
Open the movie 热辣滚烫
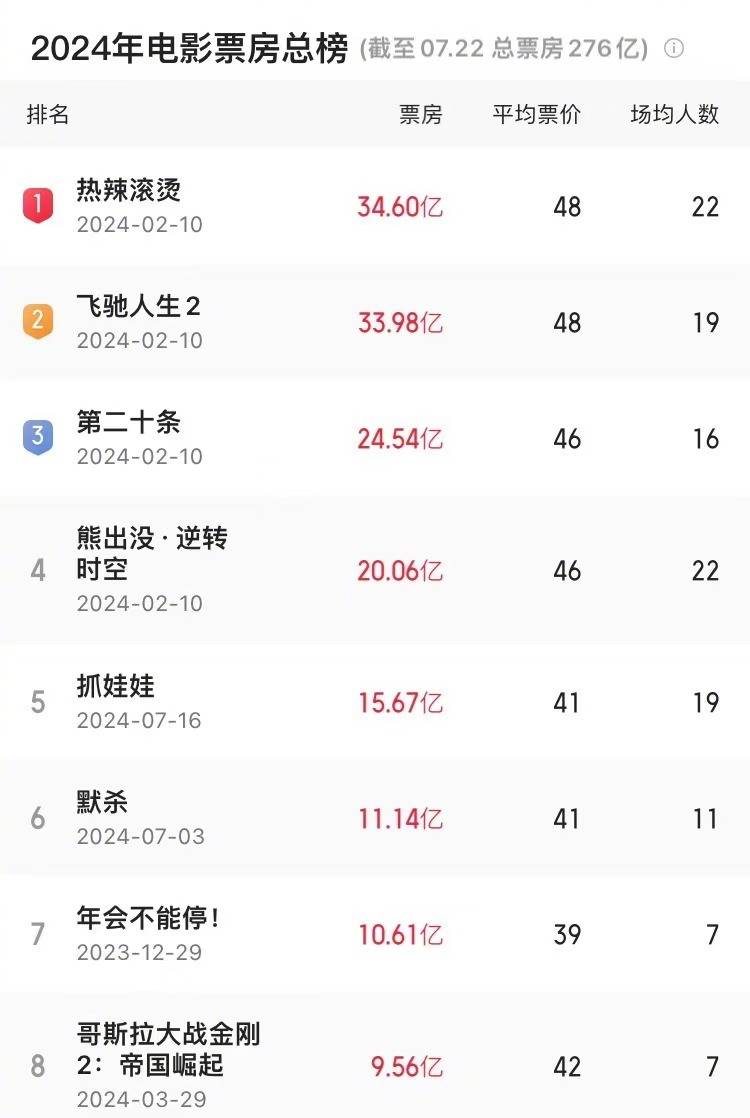tap(129, 190)
